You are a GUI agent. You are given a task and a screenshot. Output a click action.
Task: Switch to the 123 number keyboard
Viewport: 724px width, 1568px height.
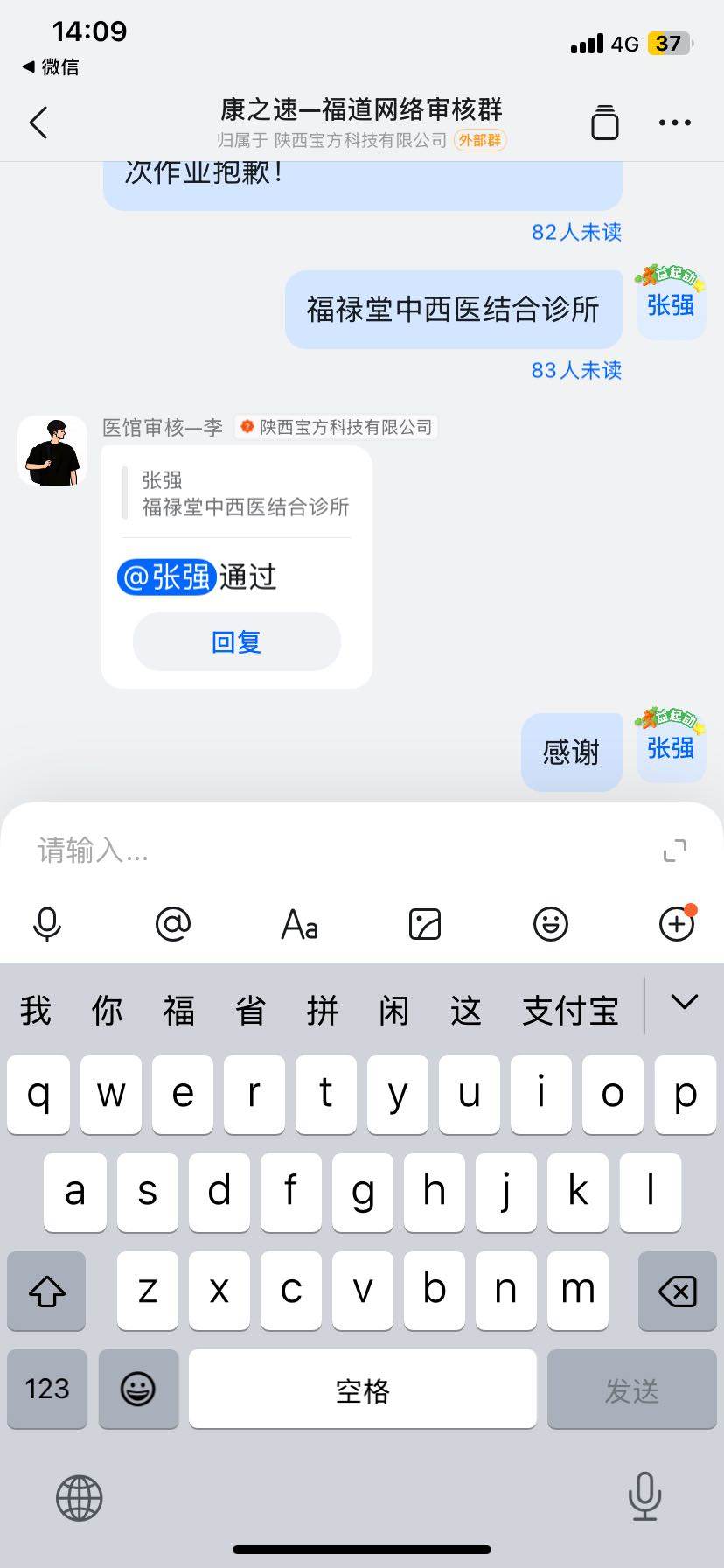tap(46, 1389)
